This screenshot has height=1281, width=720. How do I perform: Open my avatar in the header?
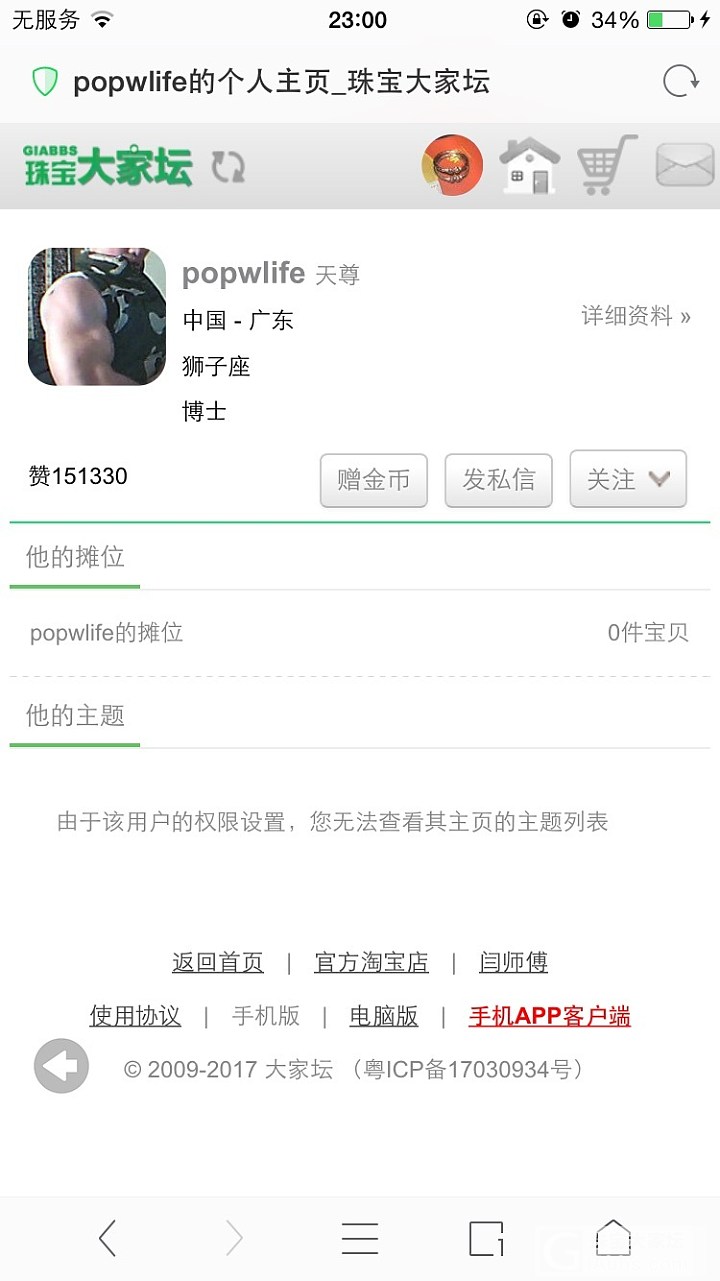453,166
